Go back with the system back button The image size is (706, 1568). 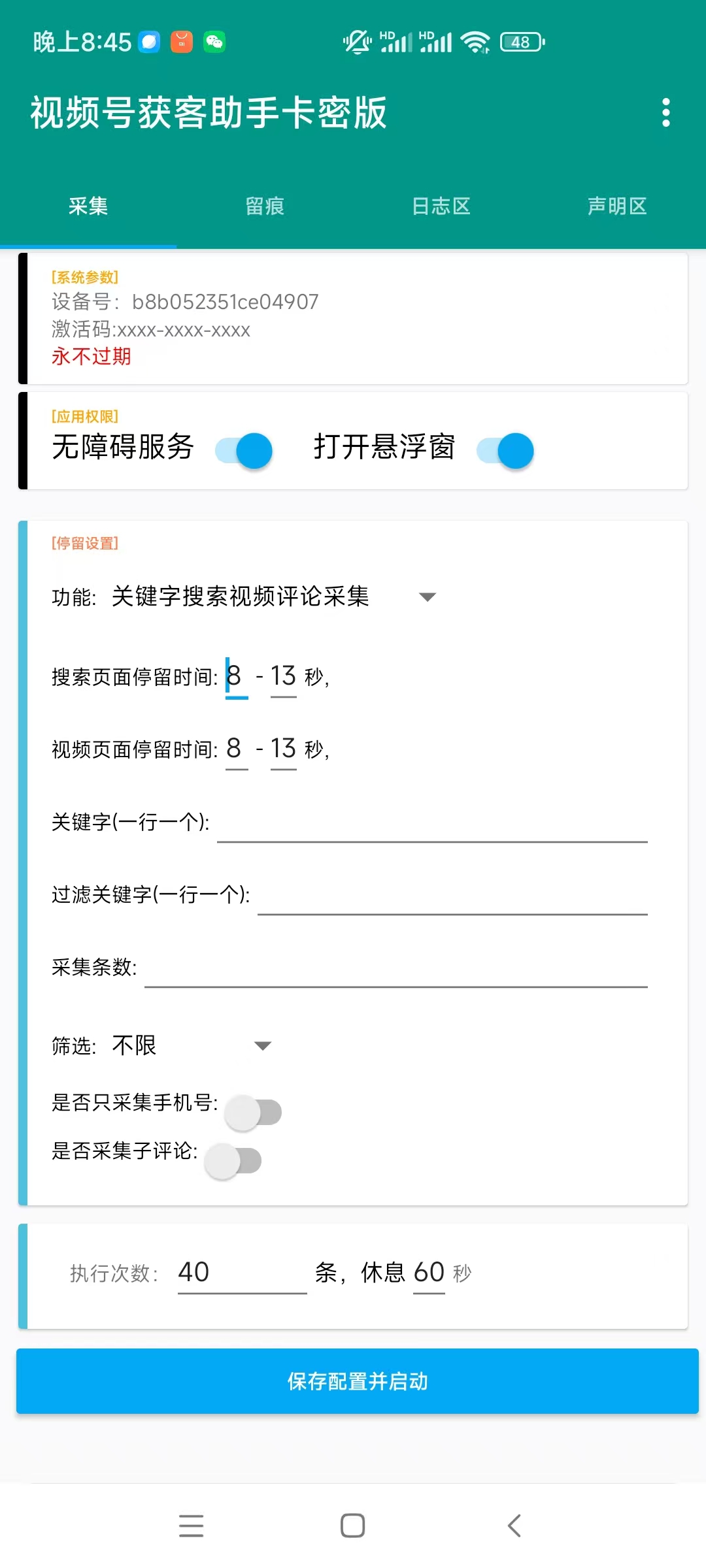click(514, 1526)
